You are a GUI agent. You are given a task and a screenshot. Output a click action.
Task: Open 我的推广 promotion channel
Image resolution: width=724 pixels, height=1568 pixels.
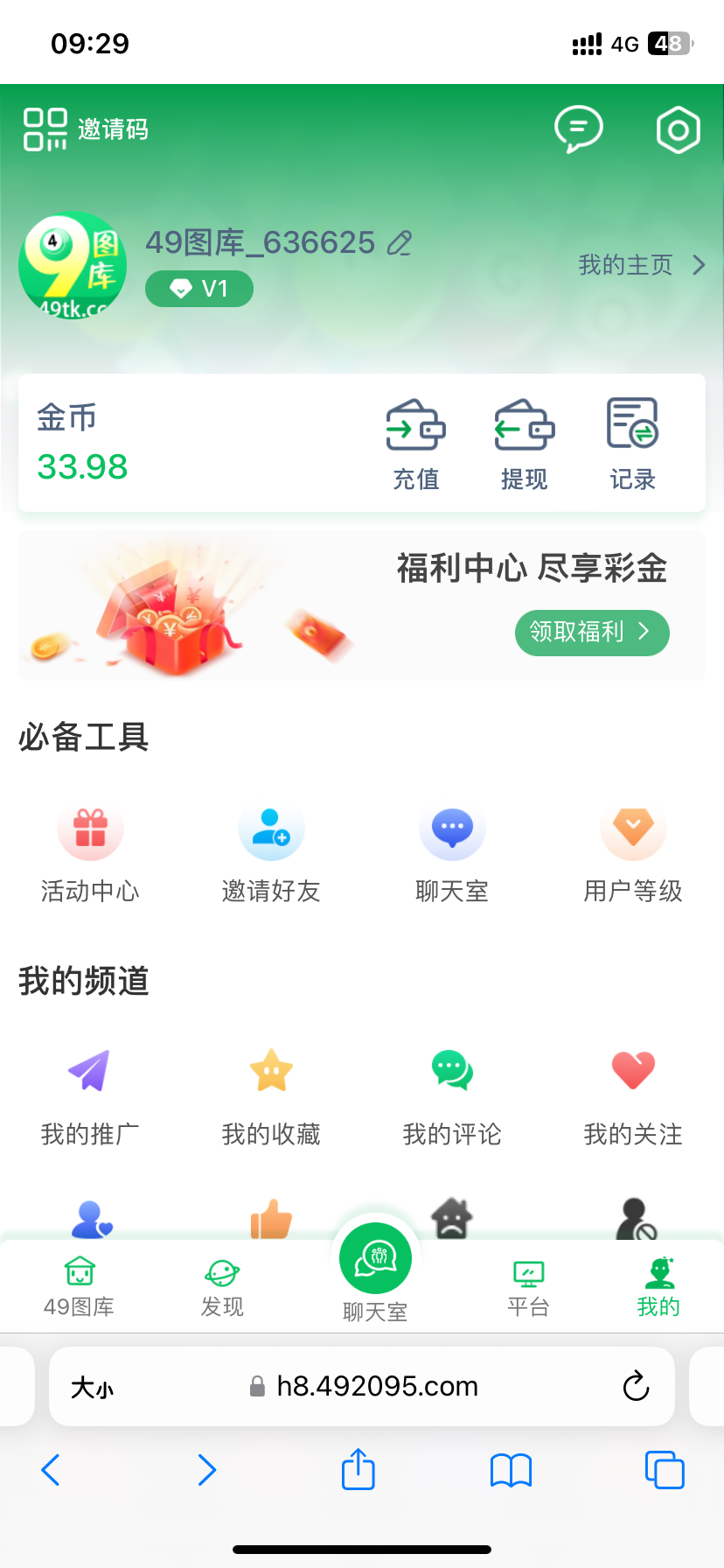tap(90, 1095)
